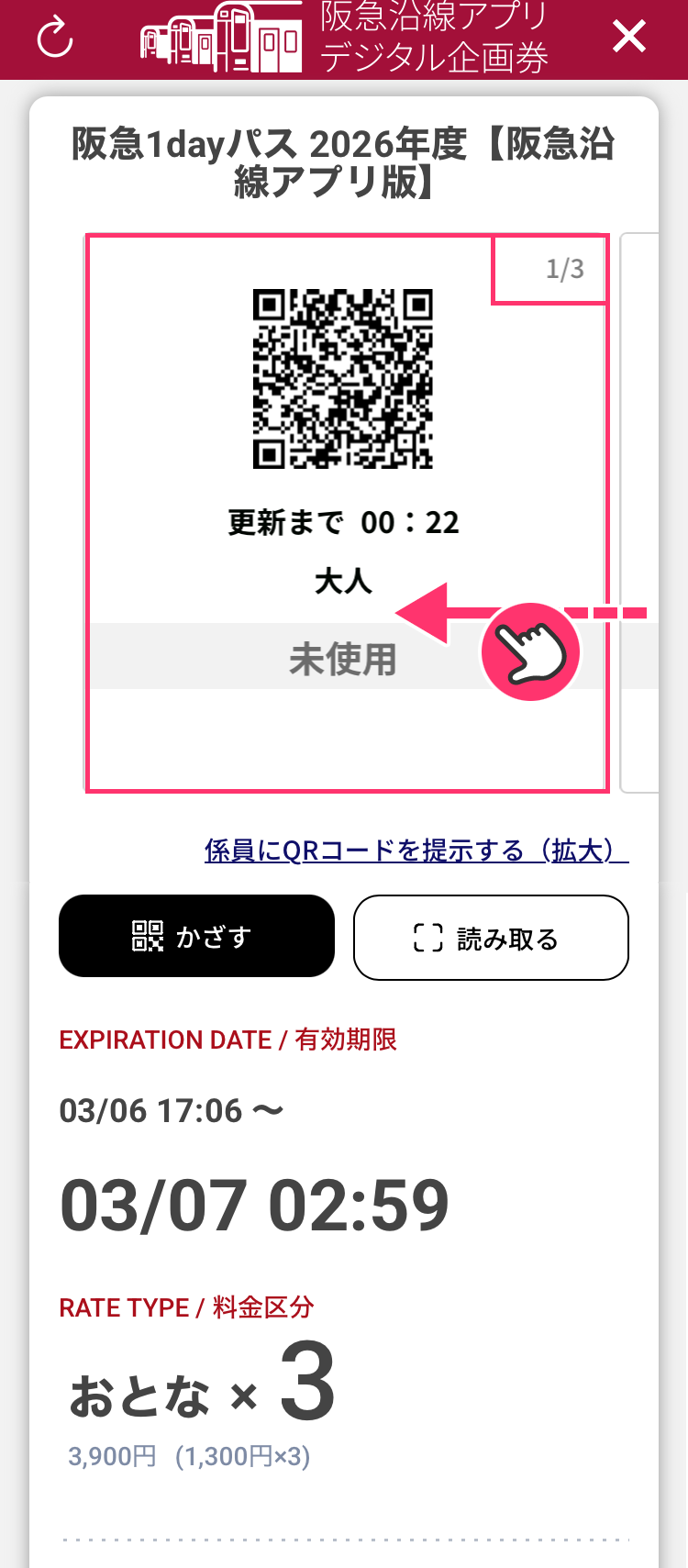
Task: Tap the 読み取る scan button
Action: tap(491, 938)
